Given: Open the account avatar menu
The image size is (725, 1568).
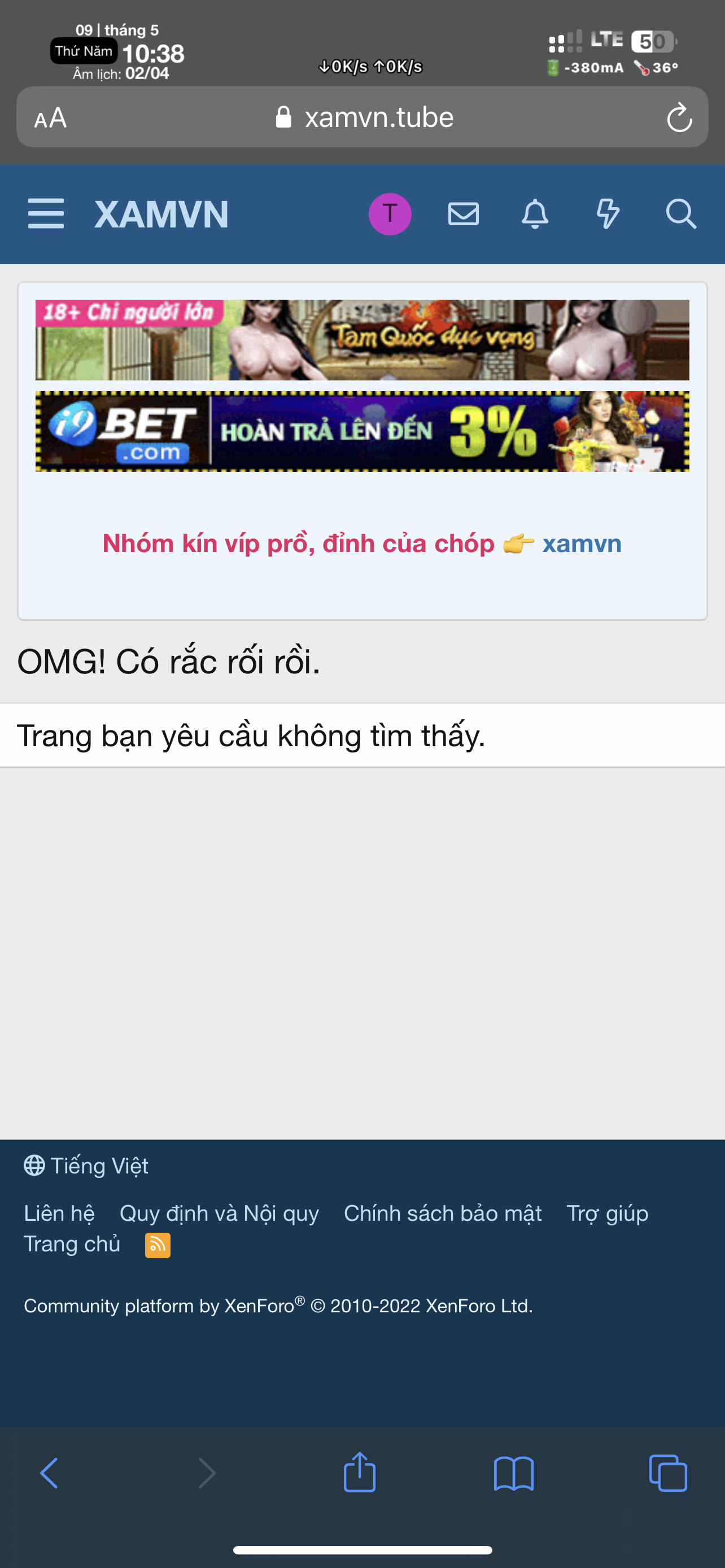Looking at the screenshot, I should pyautogui.click(x=390, y=214).
